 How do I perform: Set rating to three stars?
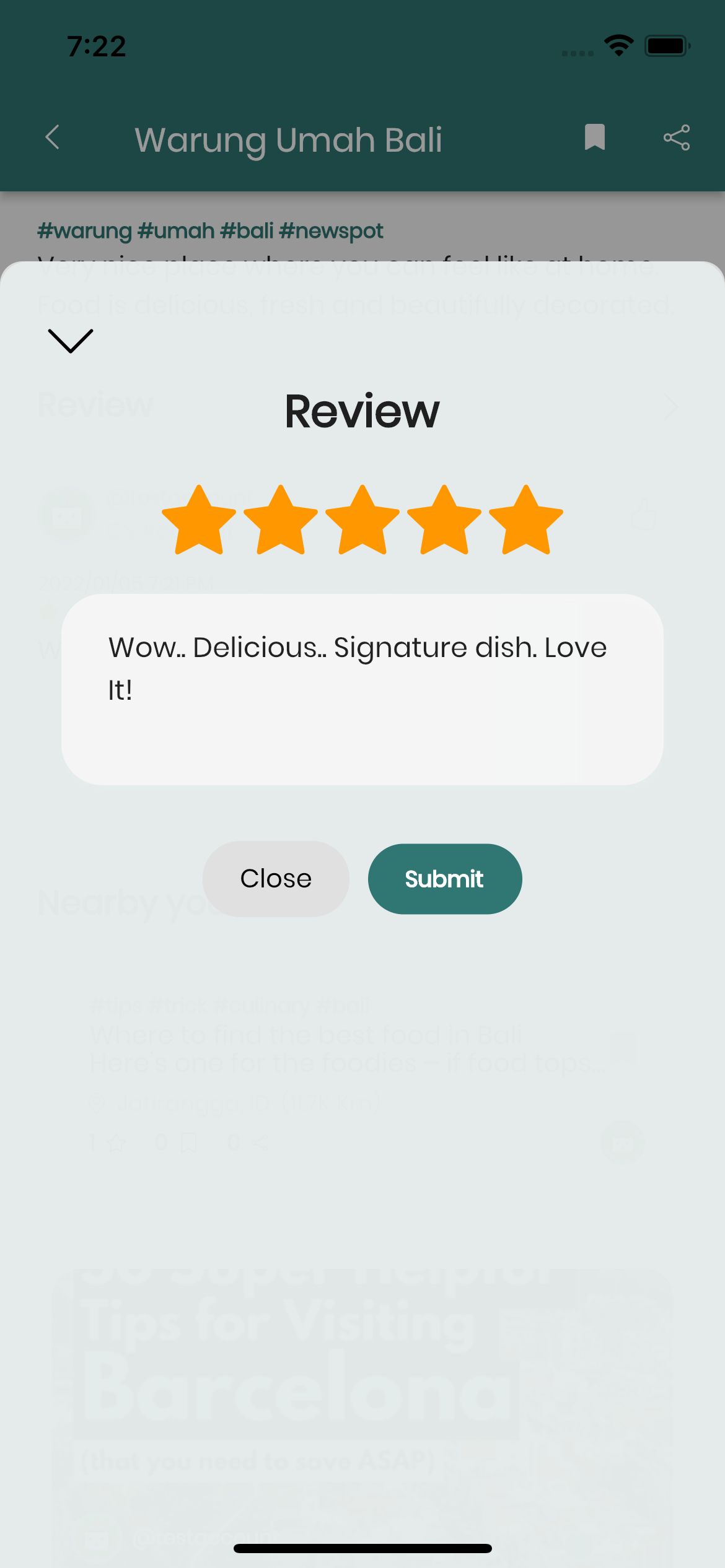click(x=362, y=520)
